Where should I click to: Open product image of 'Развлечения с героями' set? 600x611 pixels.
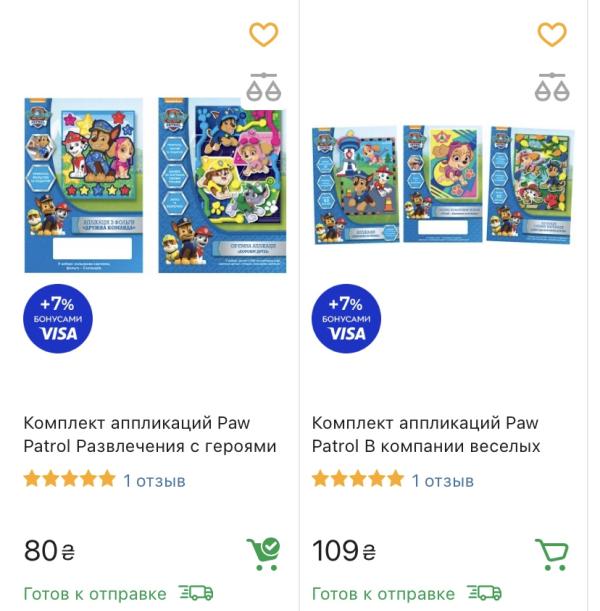[155, 185]
